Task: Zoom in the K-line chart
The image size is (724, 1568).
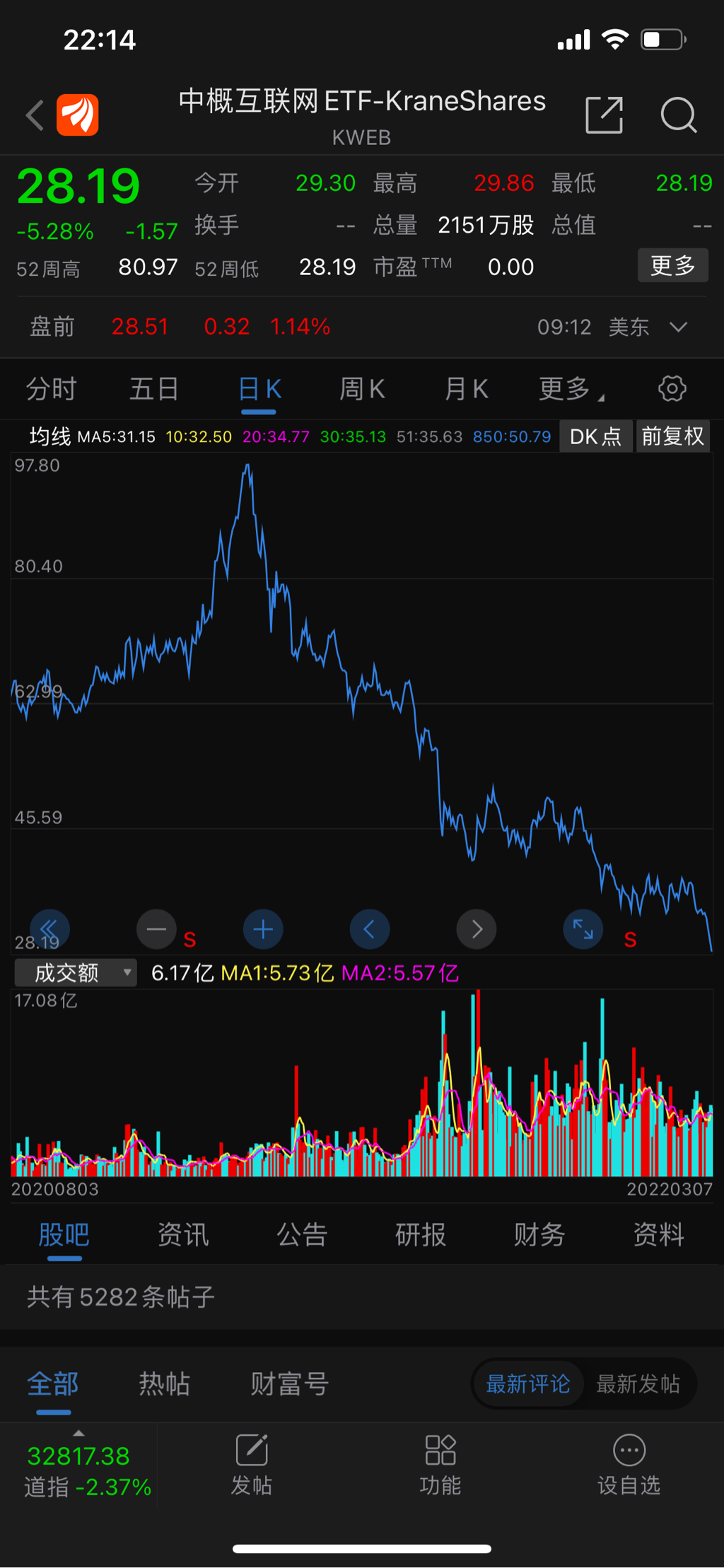Action: point(263,929)
